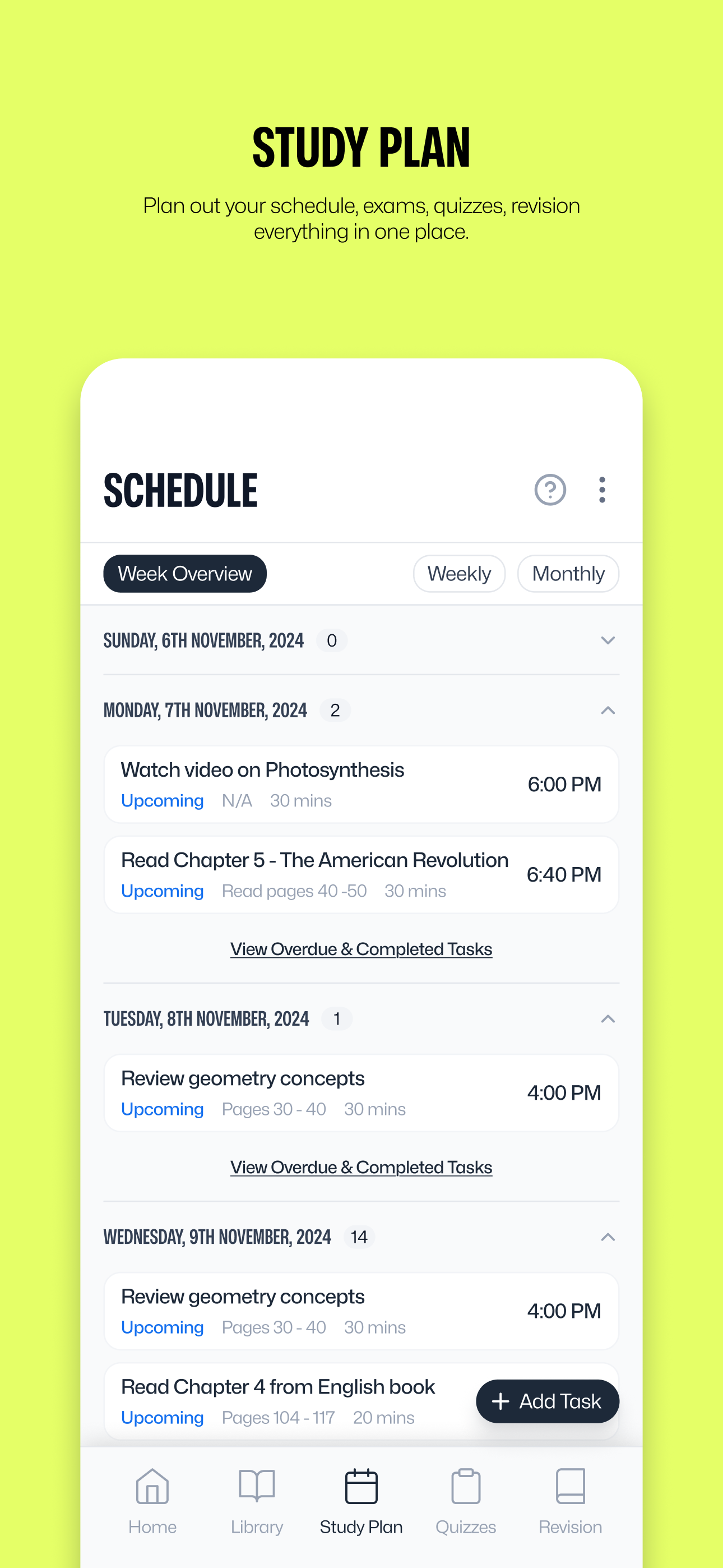Collapse the Wednesday 9th November section
This screenshot has height=1568, width=723.
pyautogui.click(x=607, y=1237)
